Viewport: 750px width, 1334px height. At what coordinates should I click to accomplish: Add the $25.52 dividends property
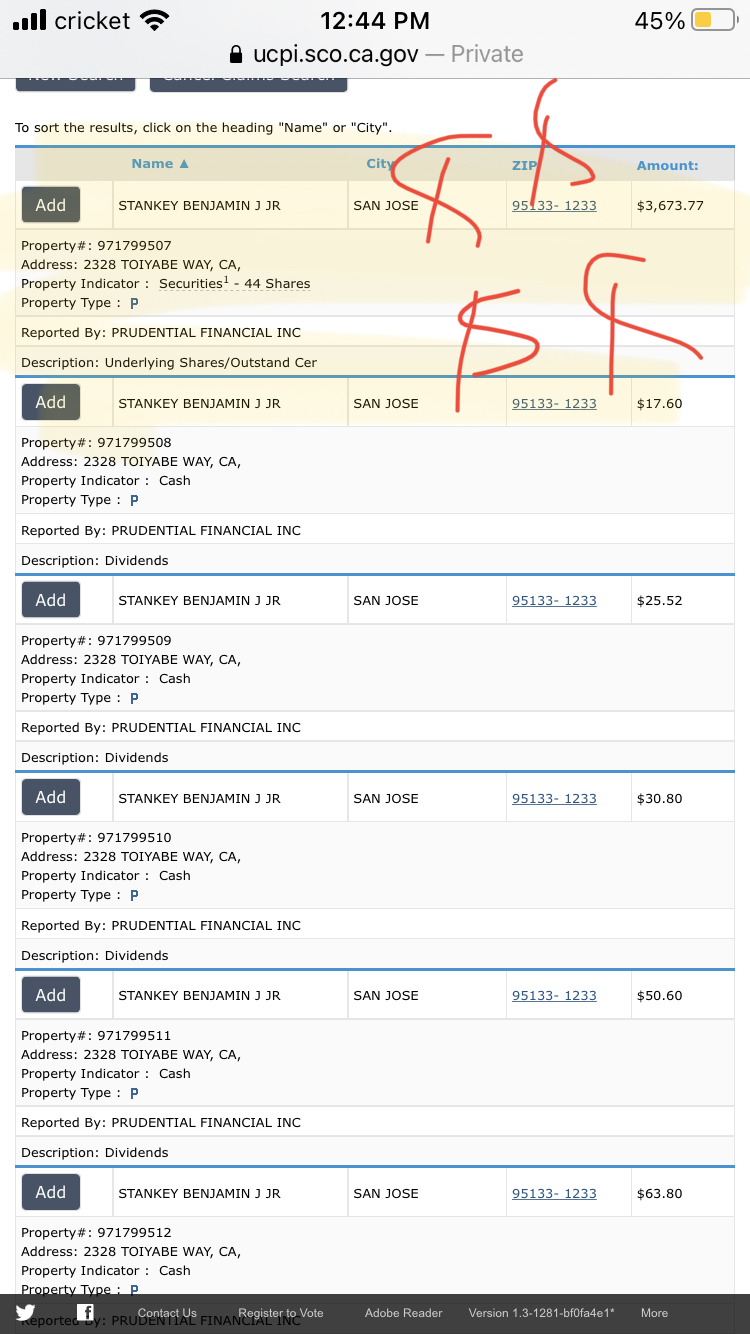click(x=51, y=600)
